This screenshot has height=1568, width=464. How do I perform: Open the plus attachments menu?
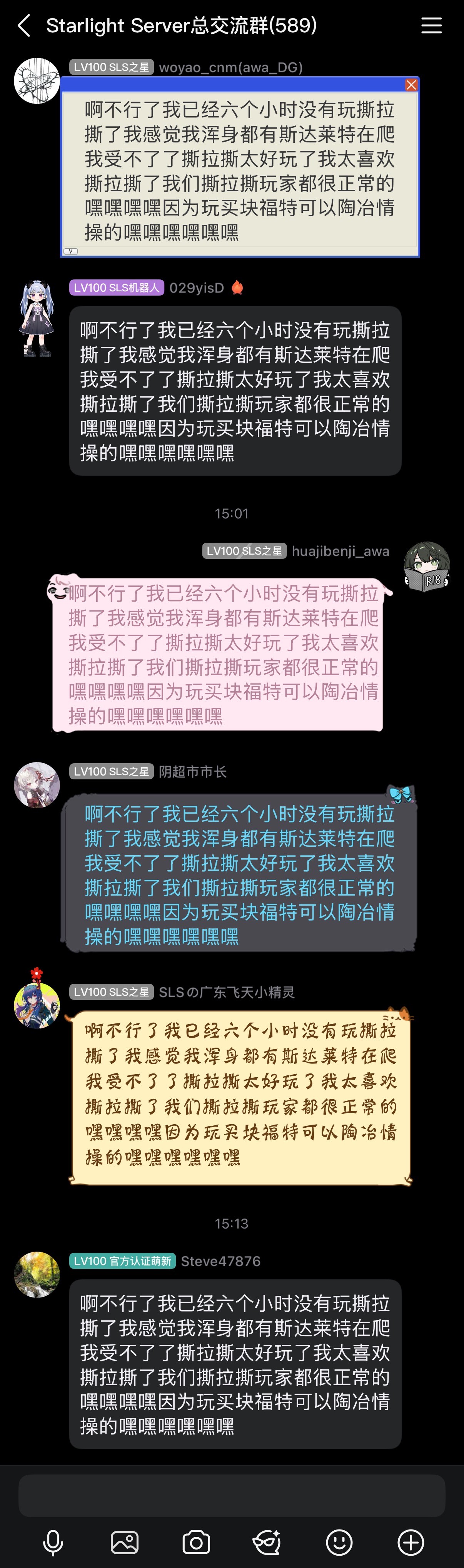coord(411,1543)
